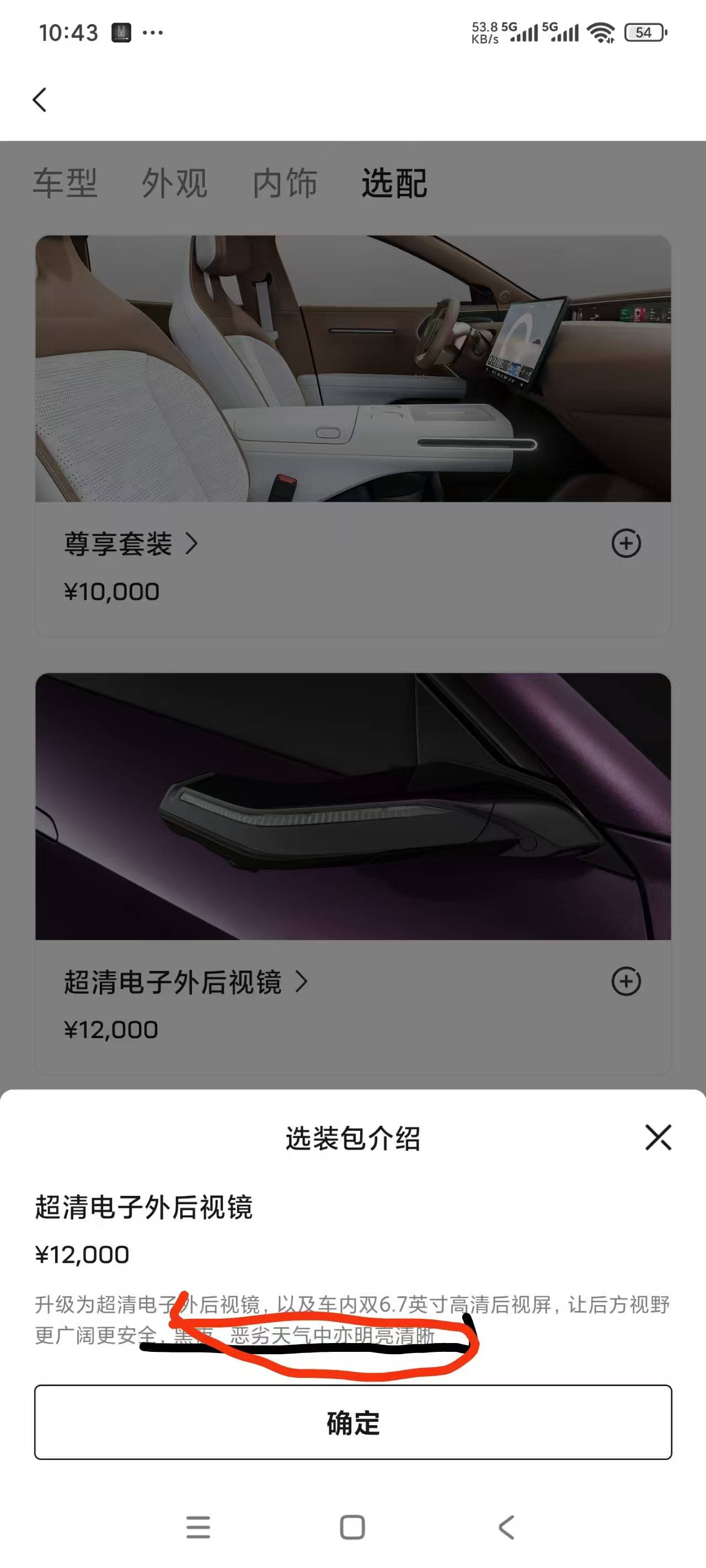Tap the 选配 tab

pyautogui.click(x=394, y=182)
